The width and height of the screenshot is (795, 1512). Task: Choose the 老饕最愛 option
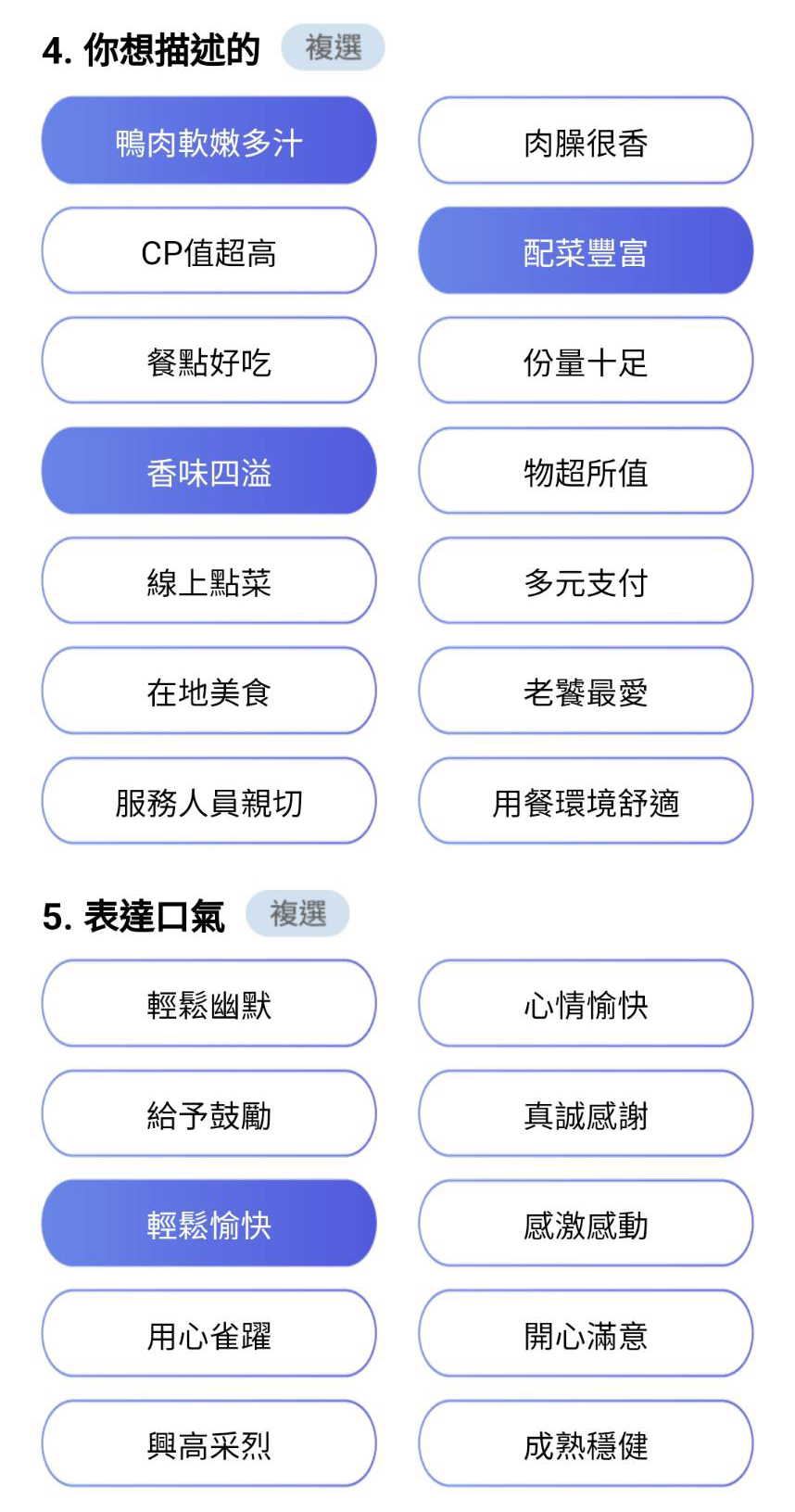586,692
